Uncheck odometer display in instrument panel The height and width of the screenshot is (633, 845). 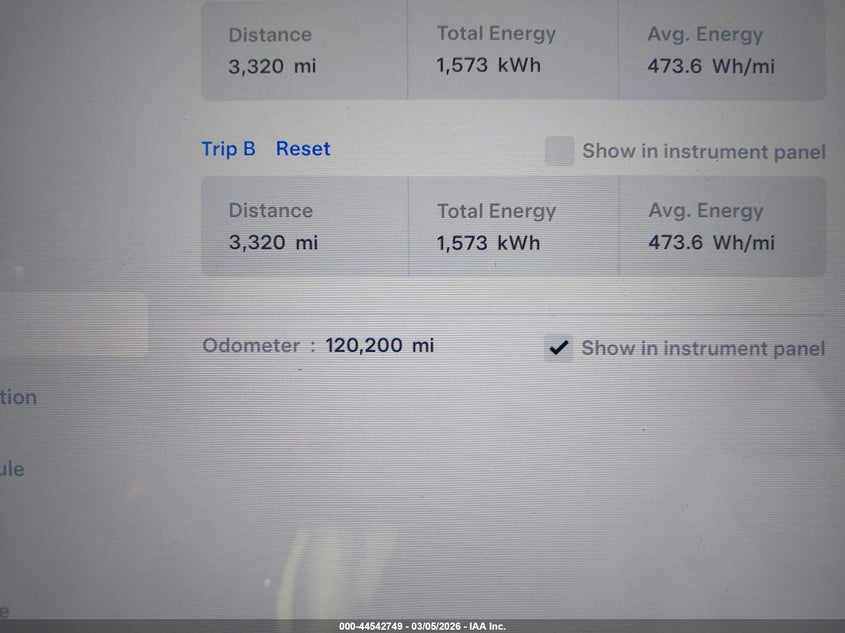point(558,348)
